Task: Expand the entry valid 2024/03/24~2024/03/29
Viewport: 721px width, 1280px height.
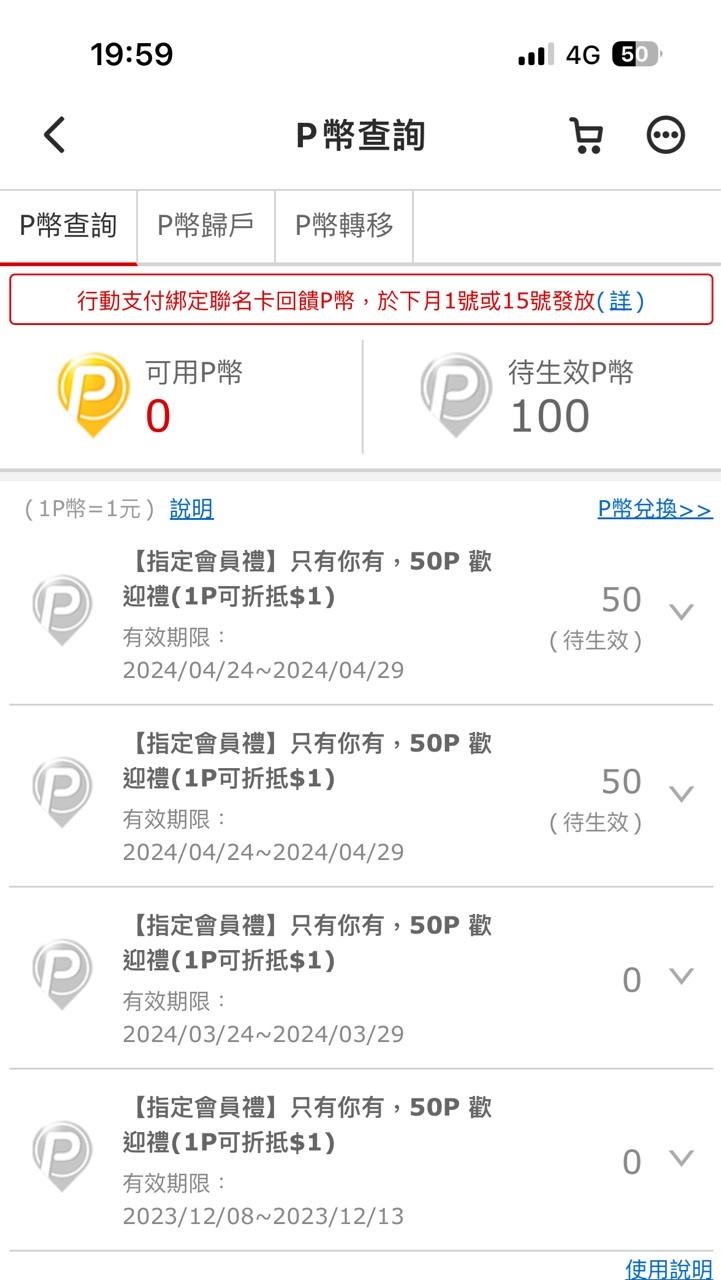Action: 681,976
